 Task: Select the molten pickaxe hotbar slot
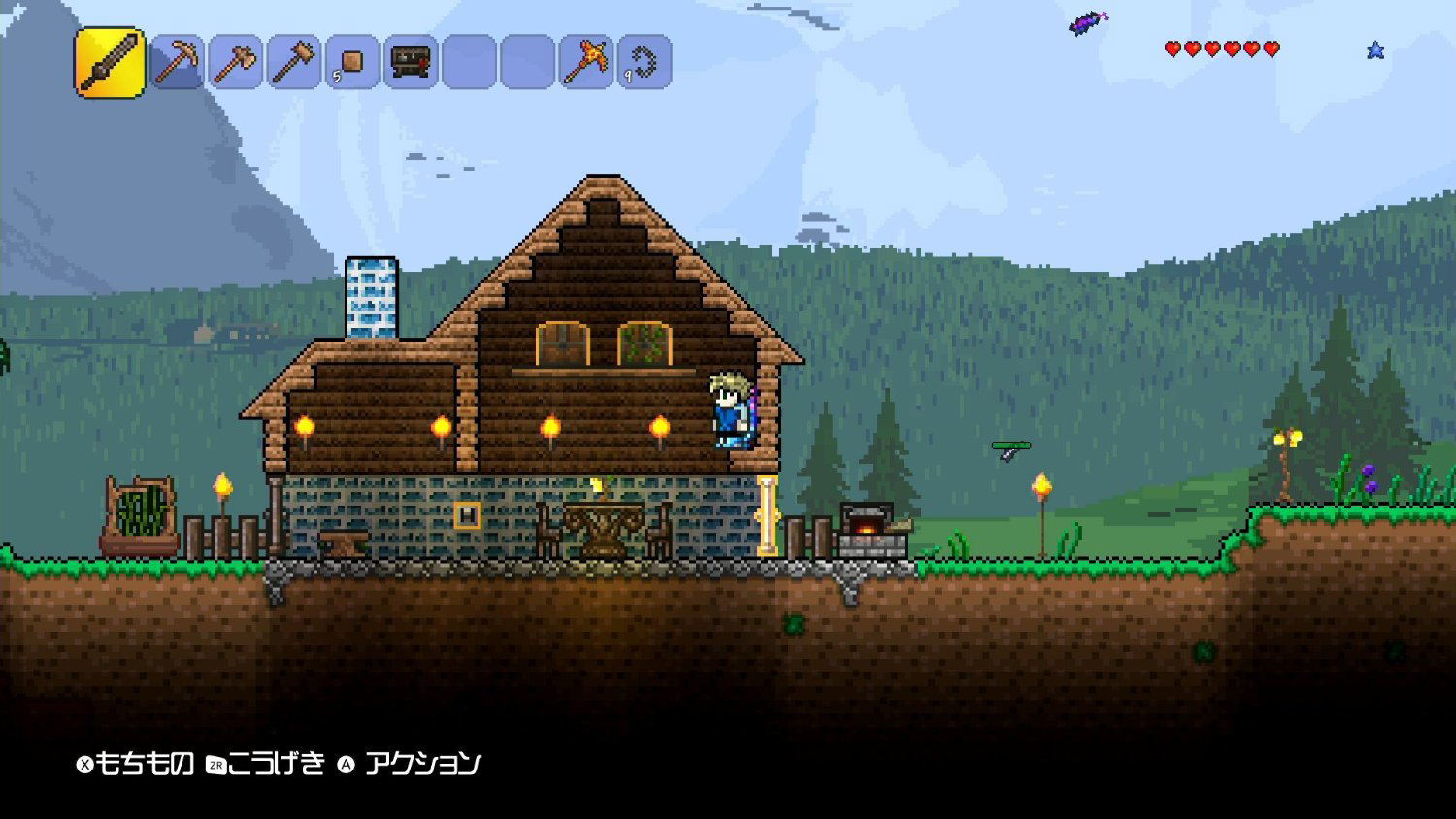point(586,62)
